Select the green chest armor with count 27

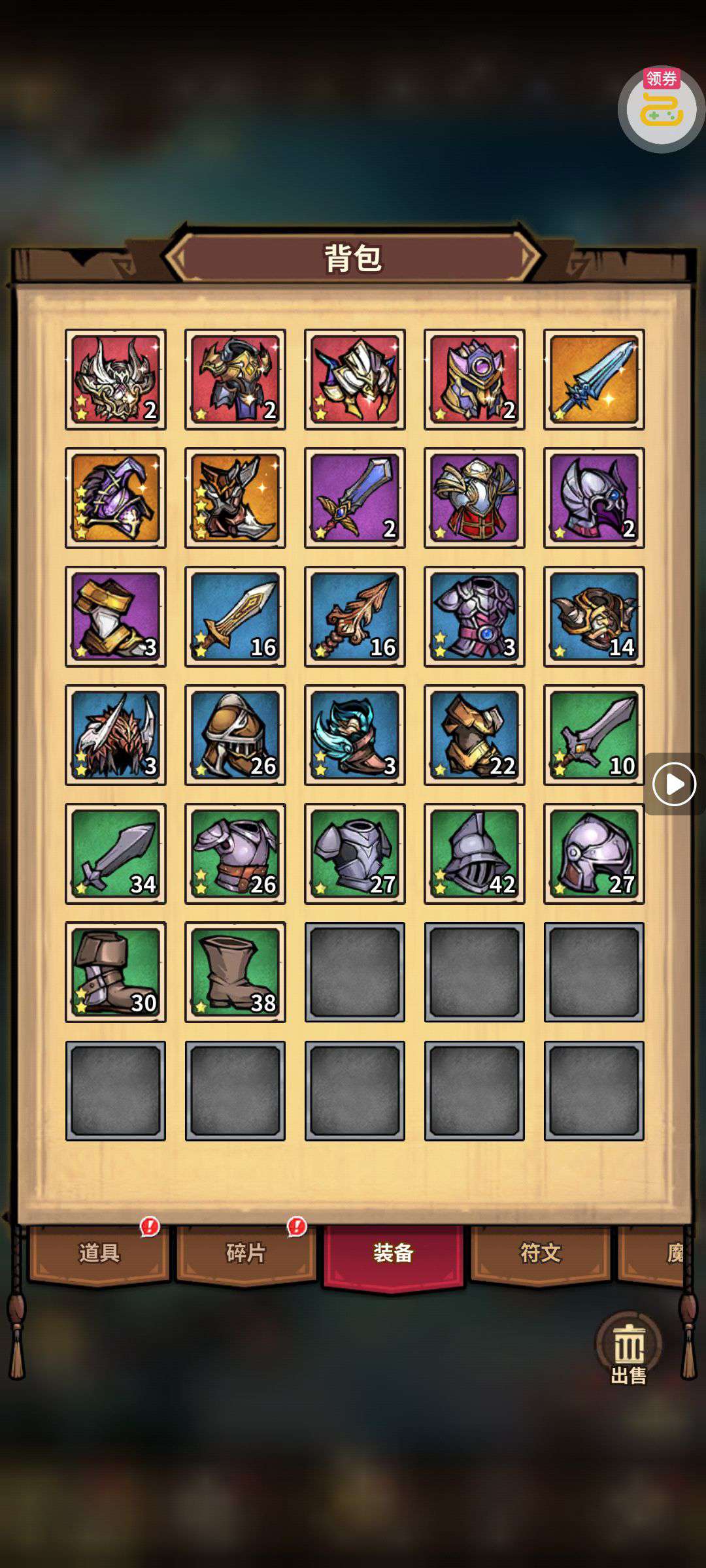355,854
